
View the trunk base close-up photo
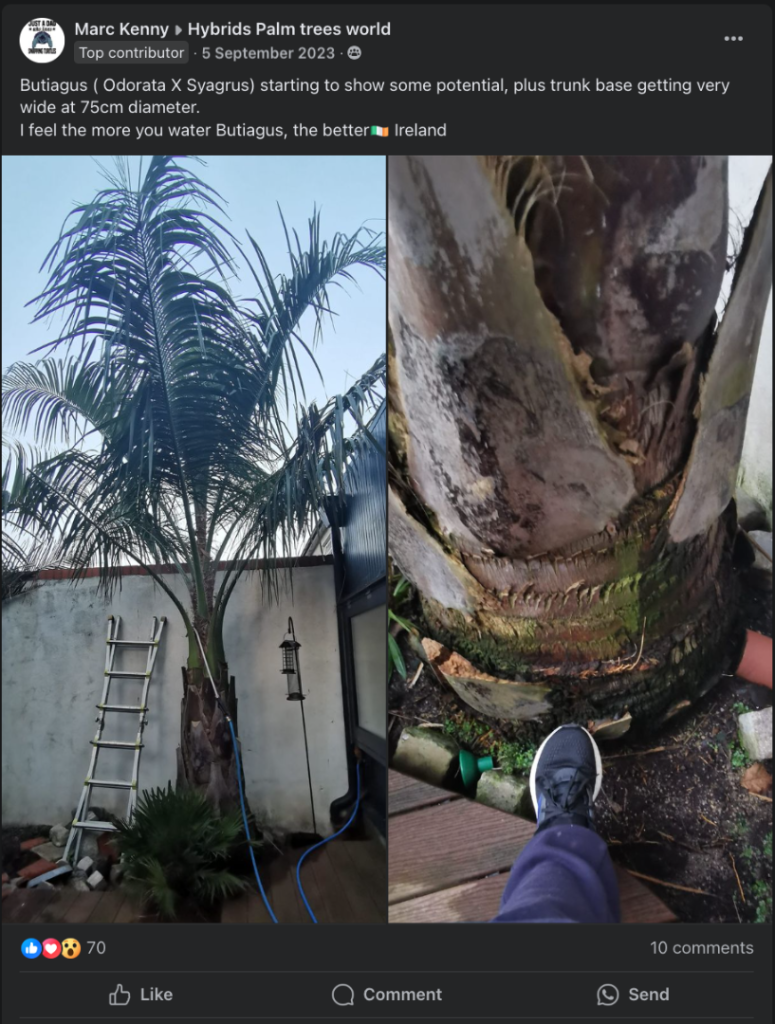tap(580, 540)
